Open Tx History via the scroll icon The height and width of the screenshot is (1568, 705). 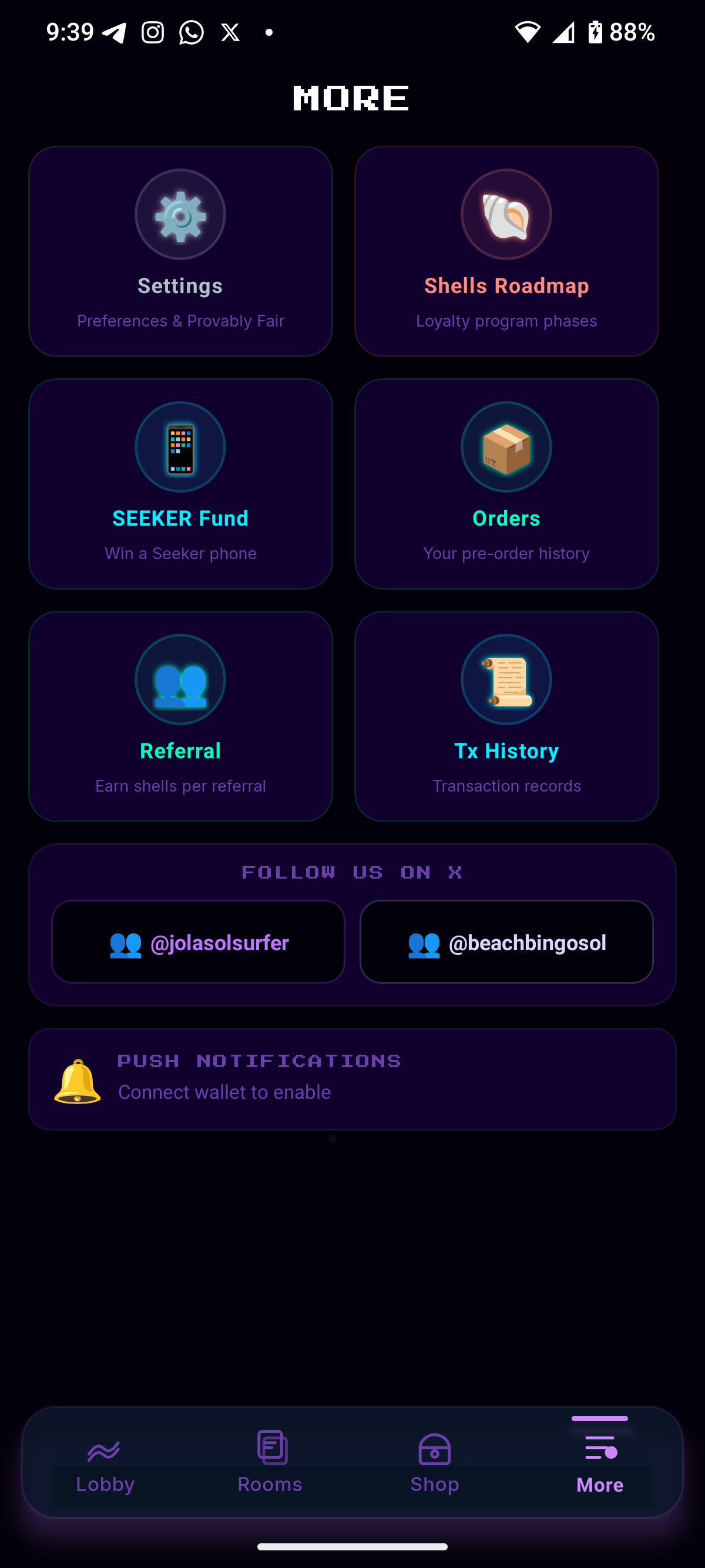(506, 680)
